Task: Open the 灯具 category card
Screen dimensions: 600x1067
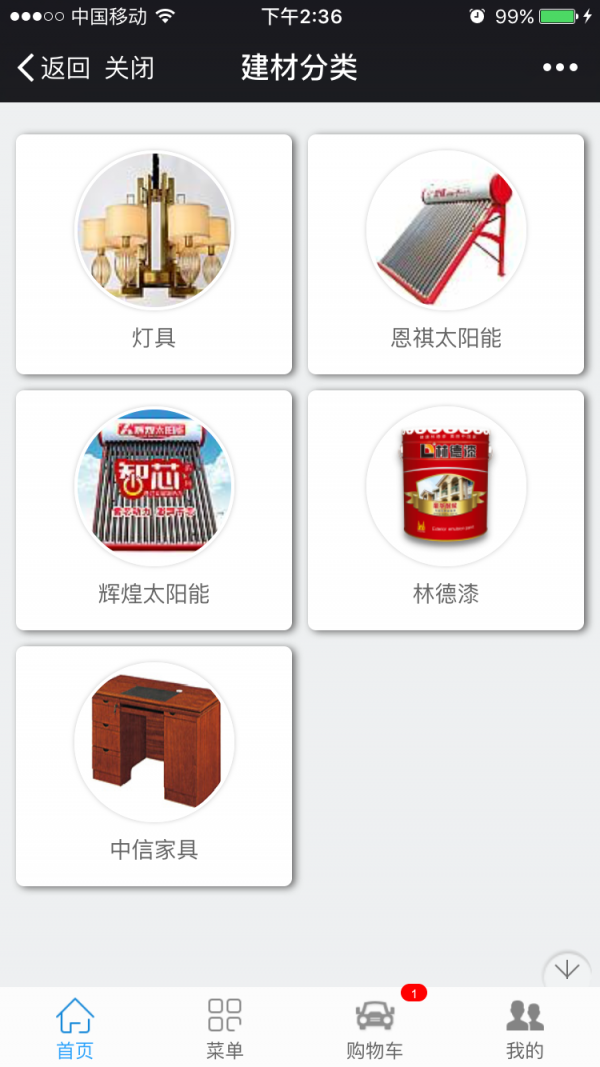Action: pyautogui.click(x=154, y=254)
